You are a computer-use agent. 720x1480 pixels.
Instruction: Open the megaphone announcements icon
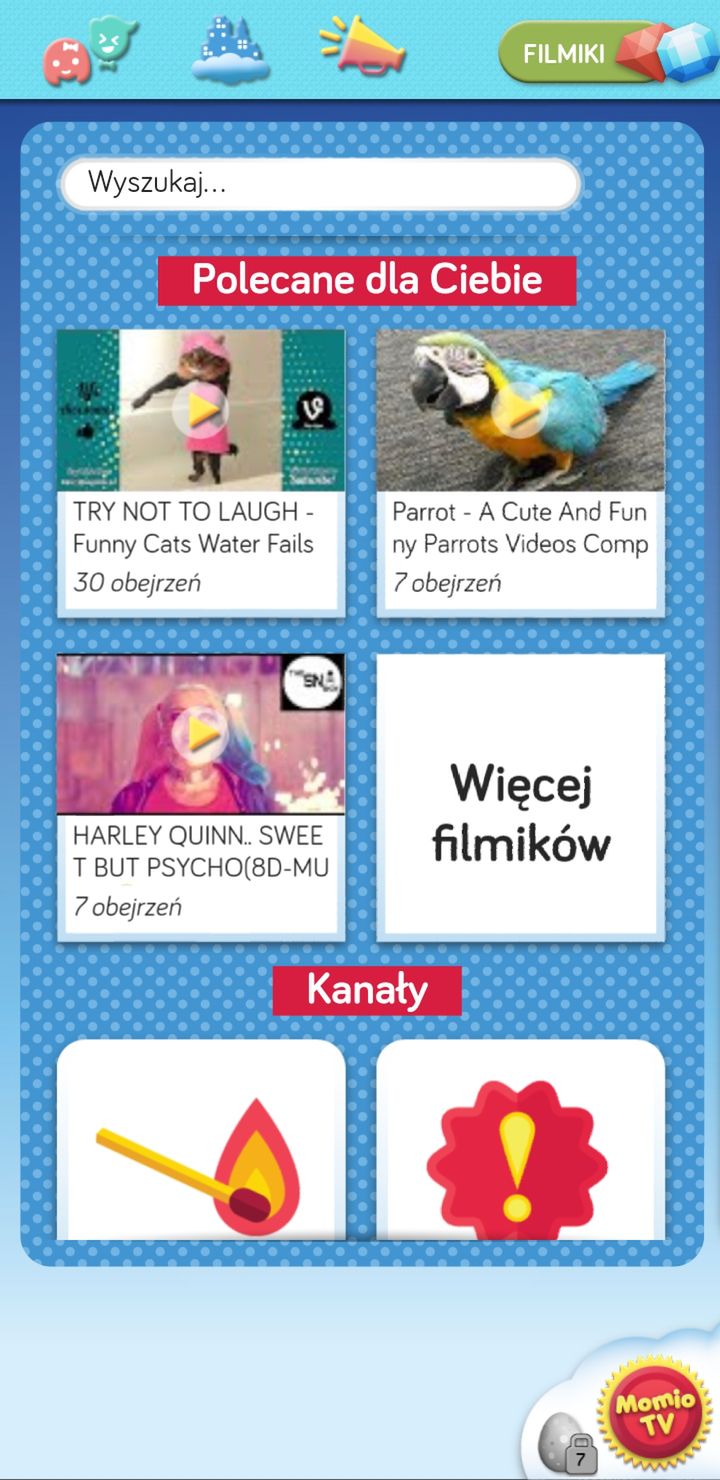[363, 47]
